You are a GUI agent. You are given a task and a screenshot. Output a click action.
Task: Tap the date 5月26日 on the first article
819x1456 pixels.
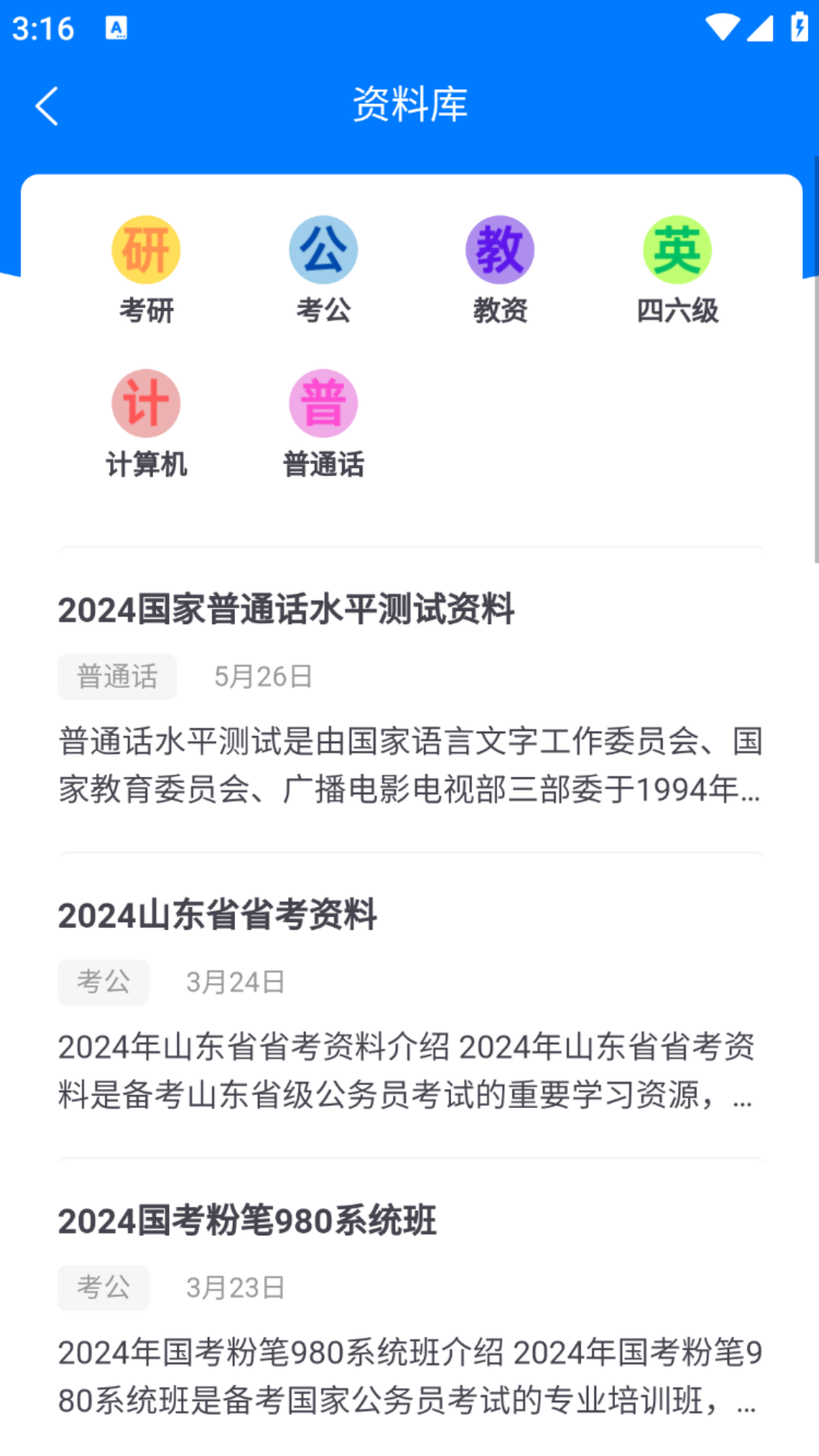(x=262, y=676)
